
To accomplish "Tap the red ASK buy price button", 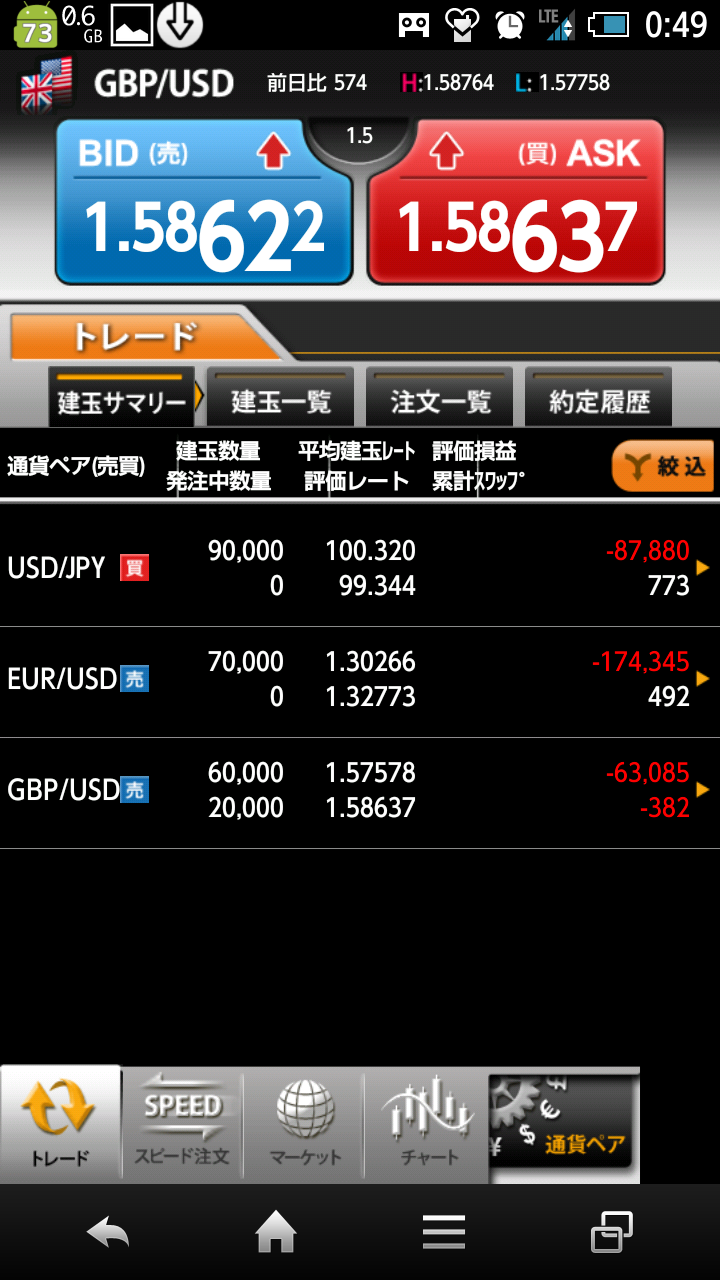I will [x=516, y=203].
